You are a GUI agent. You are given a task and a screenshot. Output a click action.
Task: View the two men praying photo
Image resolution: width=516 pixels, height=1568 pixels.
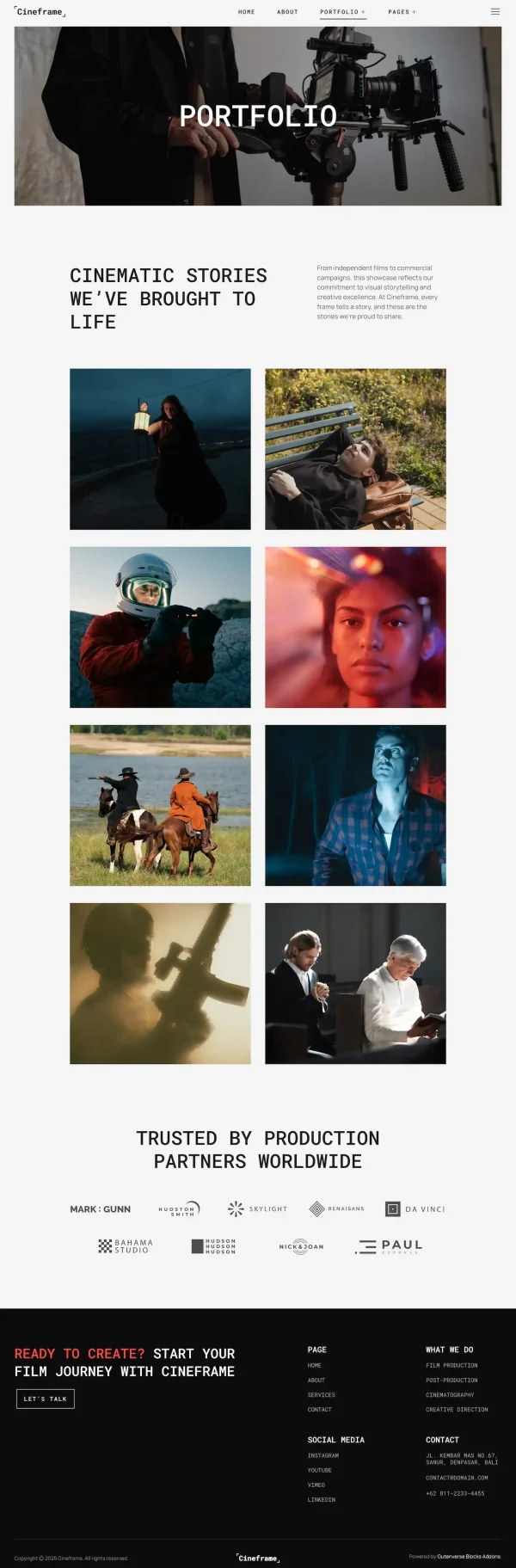tap(355, 983)
